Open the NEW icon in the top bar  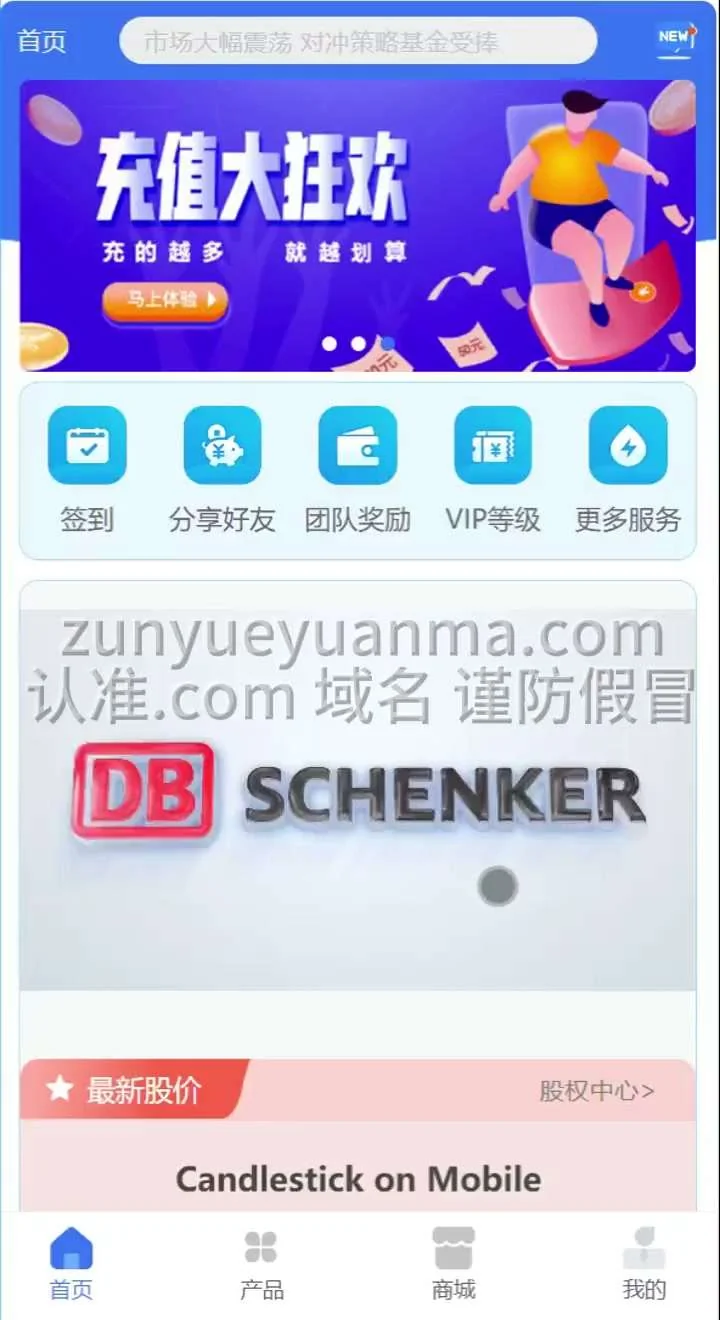675,39
